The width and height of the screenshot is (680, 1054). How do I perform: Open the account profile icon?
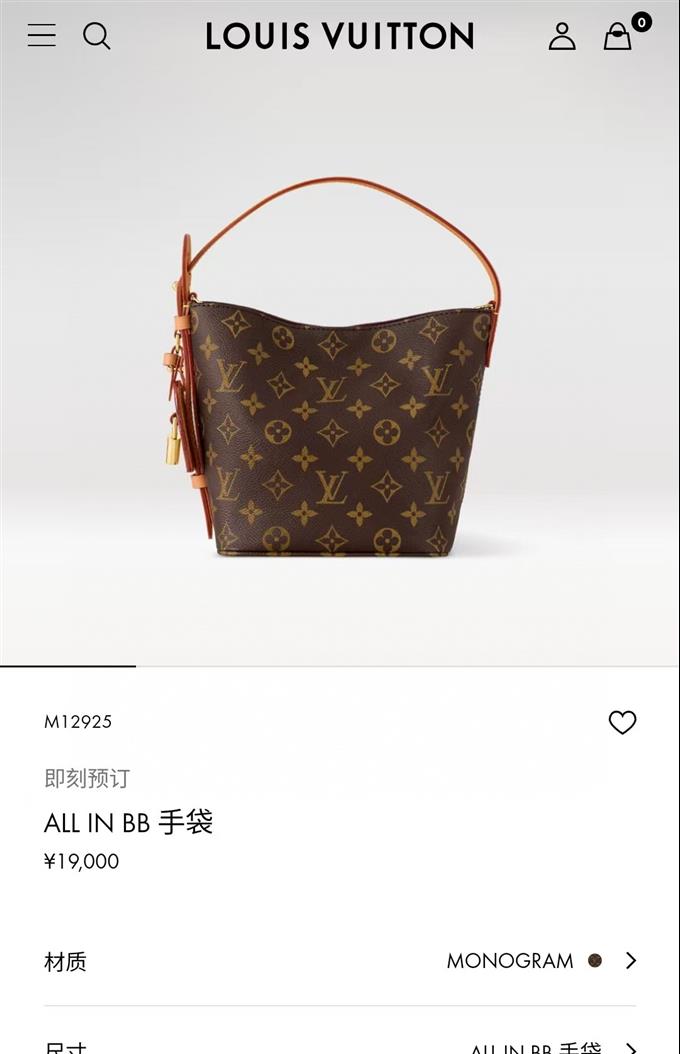[x=562, y=37]
